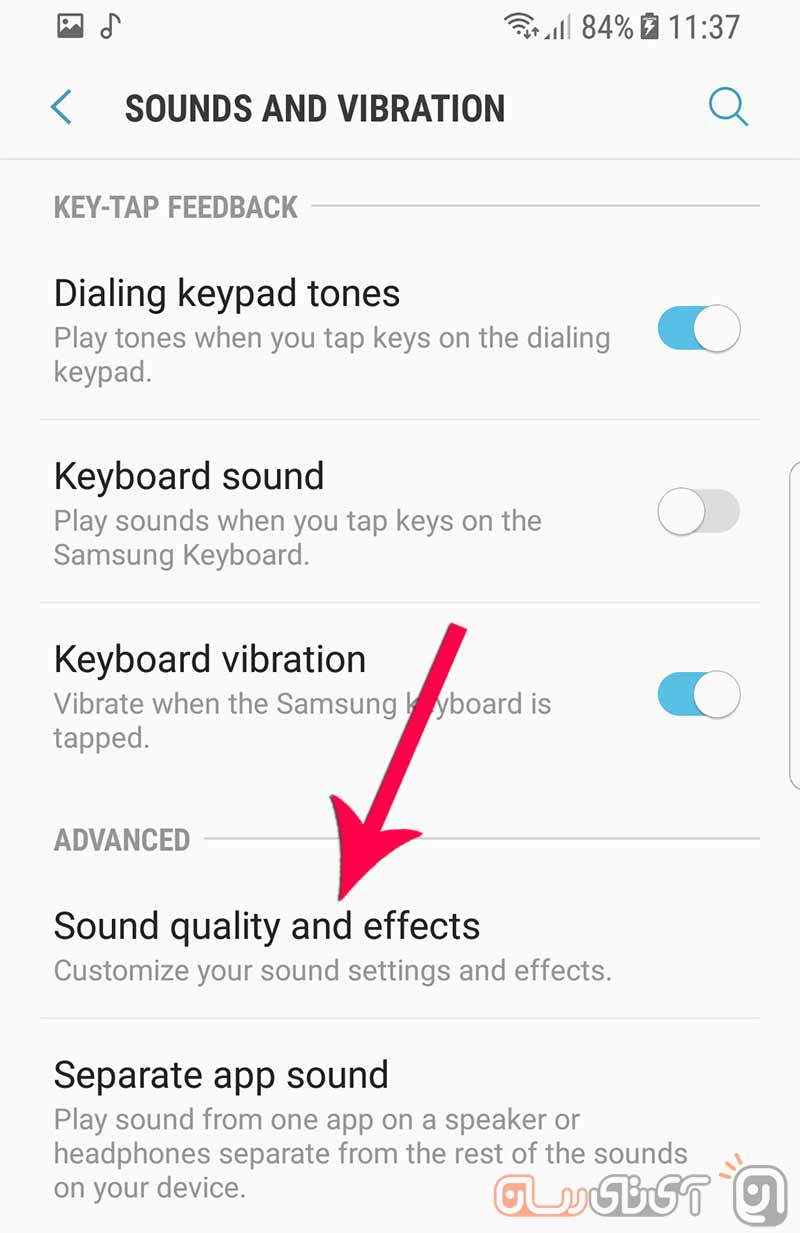Go back from Sounds and Vibration

point(62,107)
